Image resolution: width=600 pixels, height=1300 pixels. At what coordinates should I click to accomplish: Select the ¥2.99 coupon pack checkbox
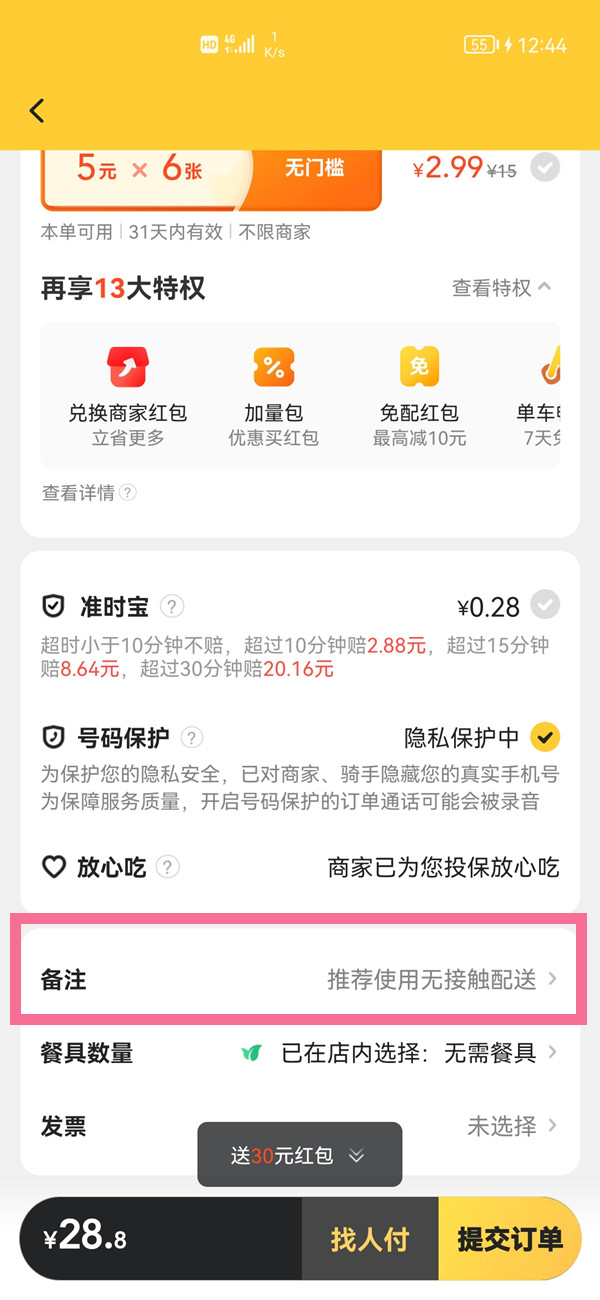(545, 168)
